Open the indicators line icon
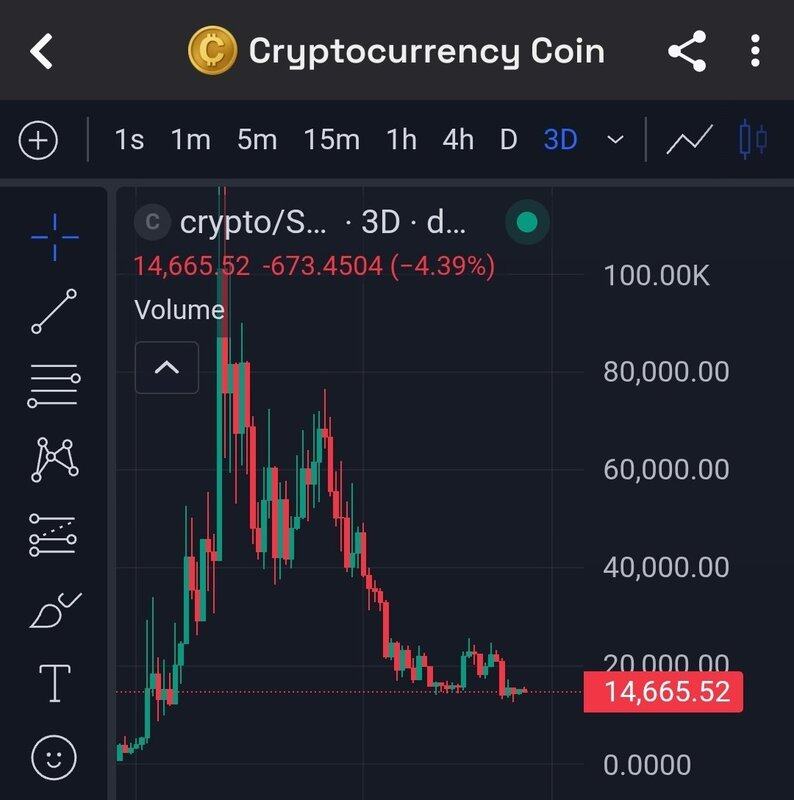794x800 pixels. 690,140
